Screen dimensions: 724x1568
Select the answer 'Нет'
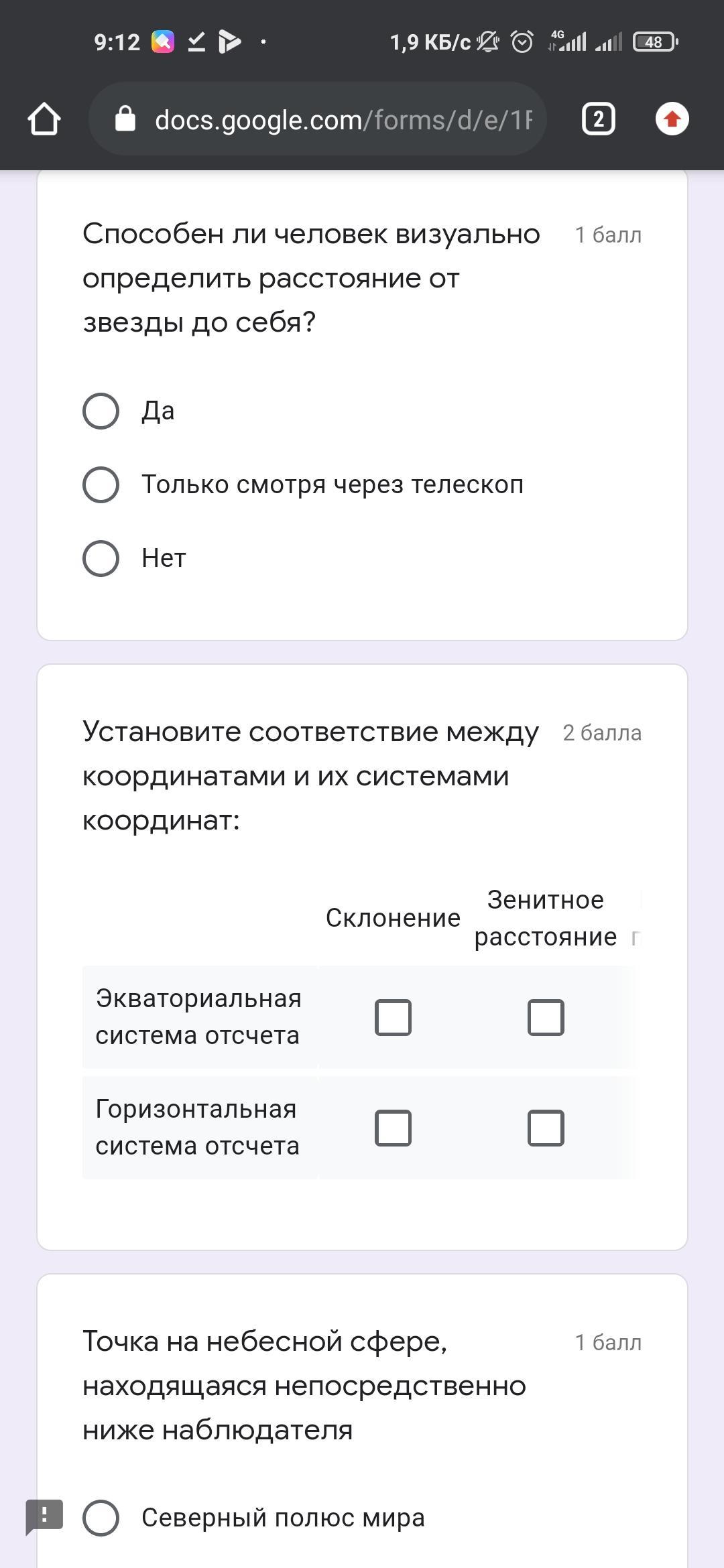click(x=101, y=558)
